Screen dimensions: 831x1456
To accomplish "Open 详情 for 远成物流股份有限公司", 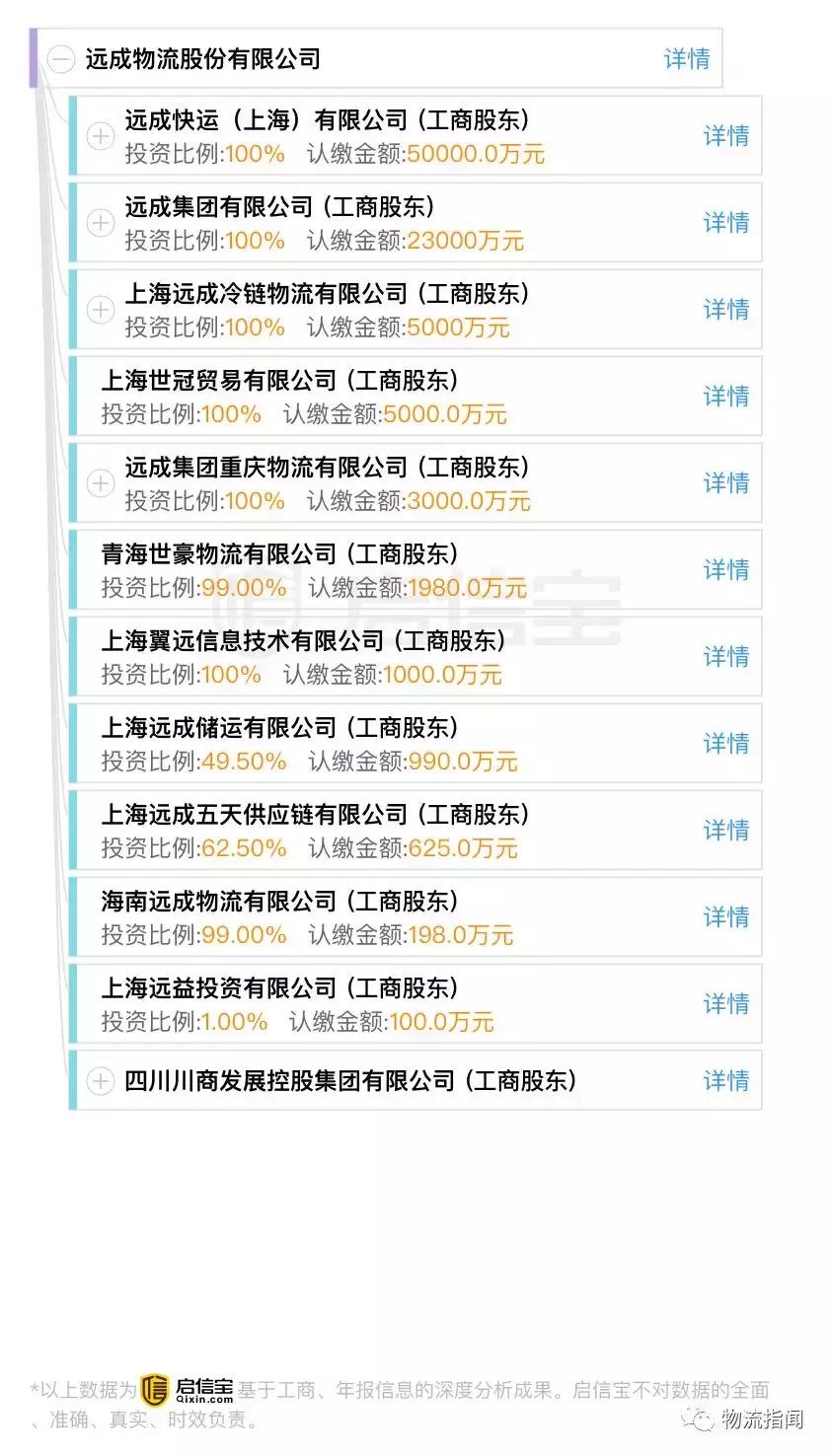I will [688, 58].
